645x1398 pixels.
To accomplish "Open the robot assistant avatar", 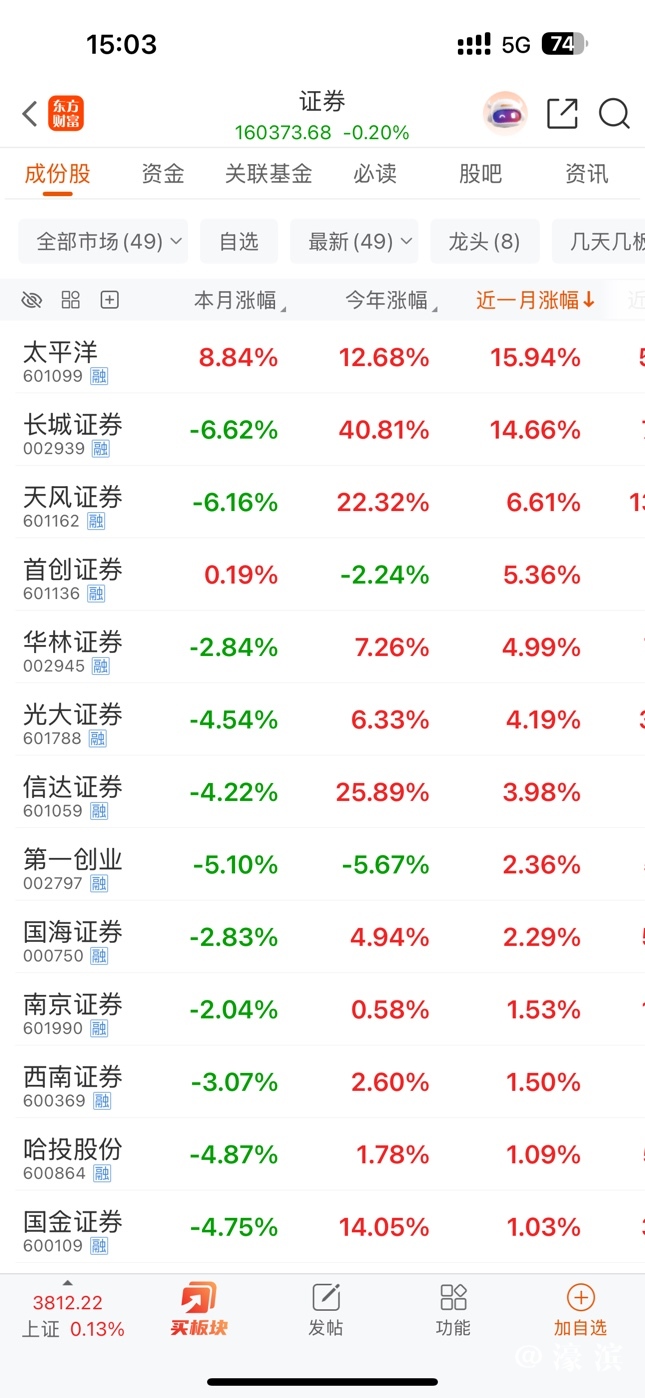I will coord(505,114).
